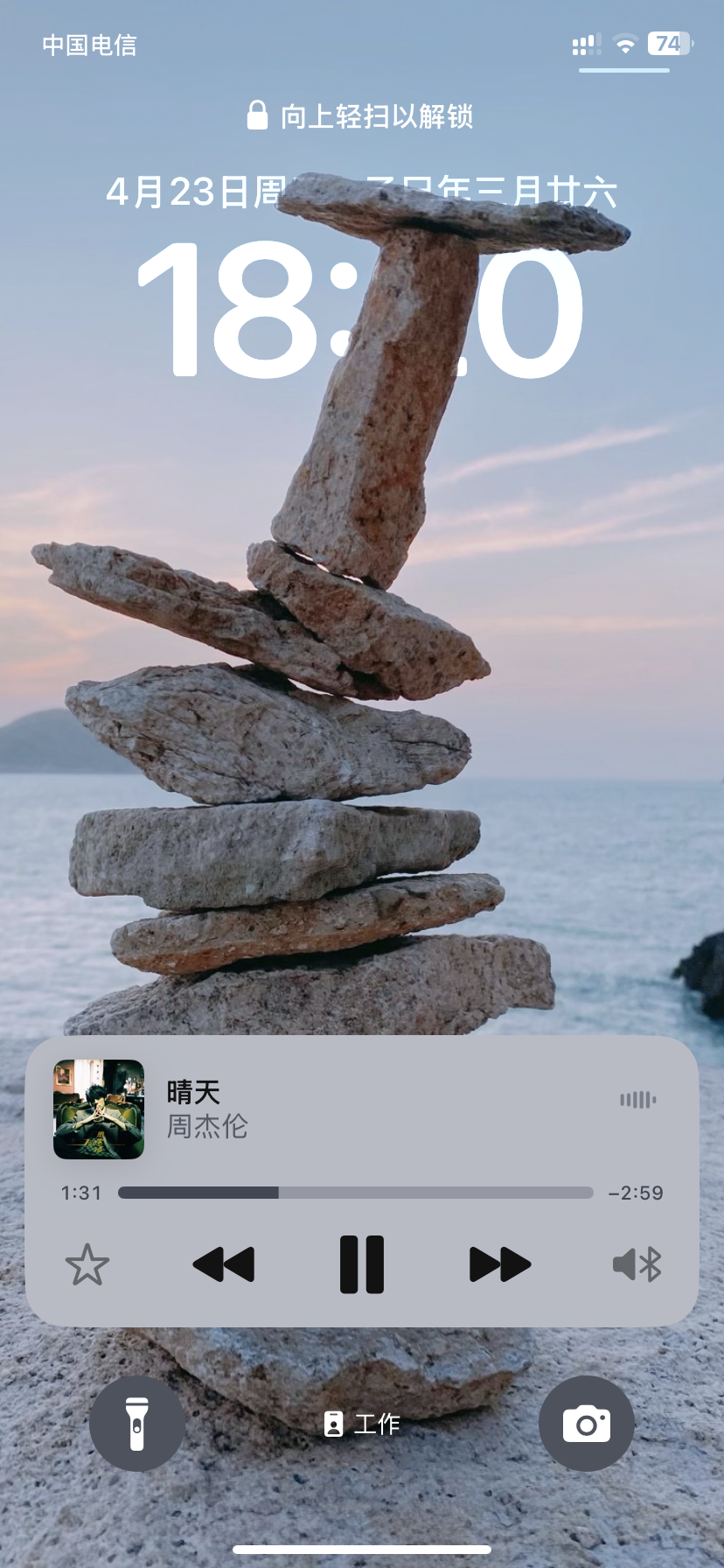Image resolution: width=724 pixels, height=1568 pixels.
Task: Favorite the song with the star icon
Action: pos(87,1264)
